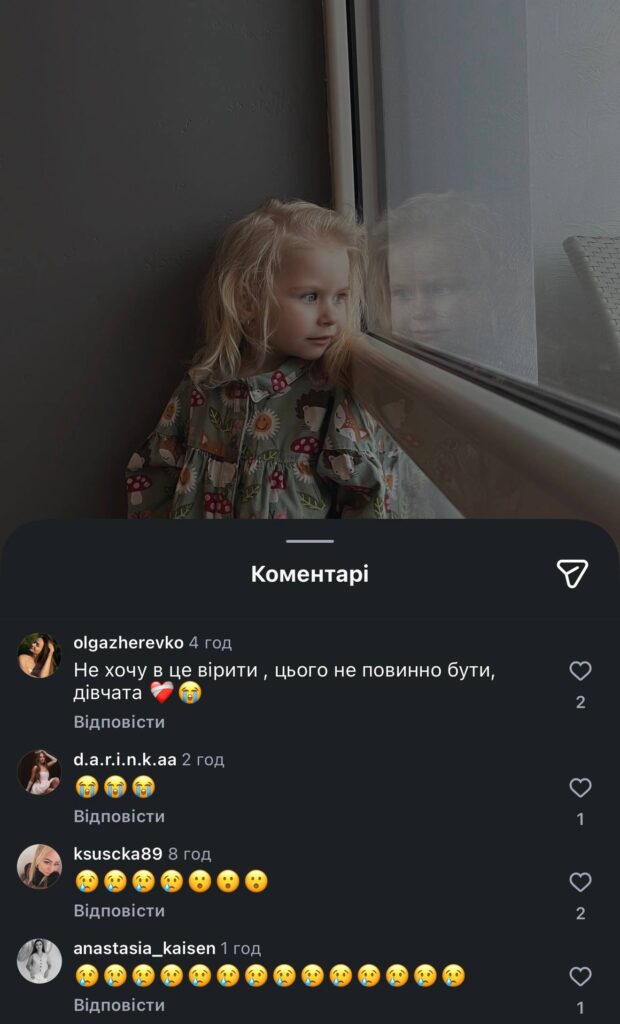Open olgazherevko's profile picture
The image size is (620, 1024).
(40, 656)
